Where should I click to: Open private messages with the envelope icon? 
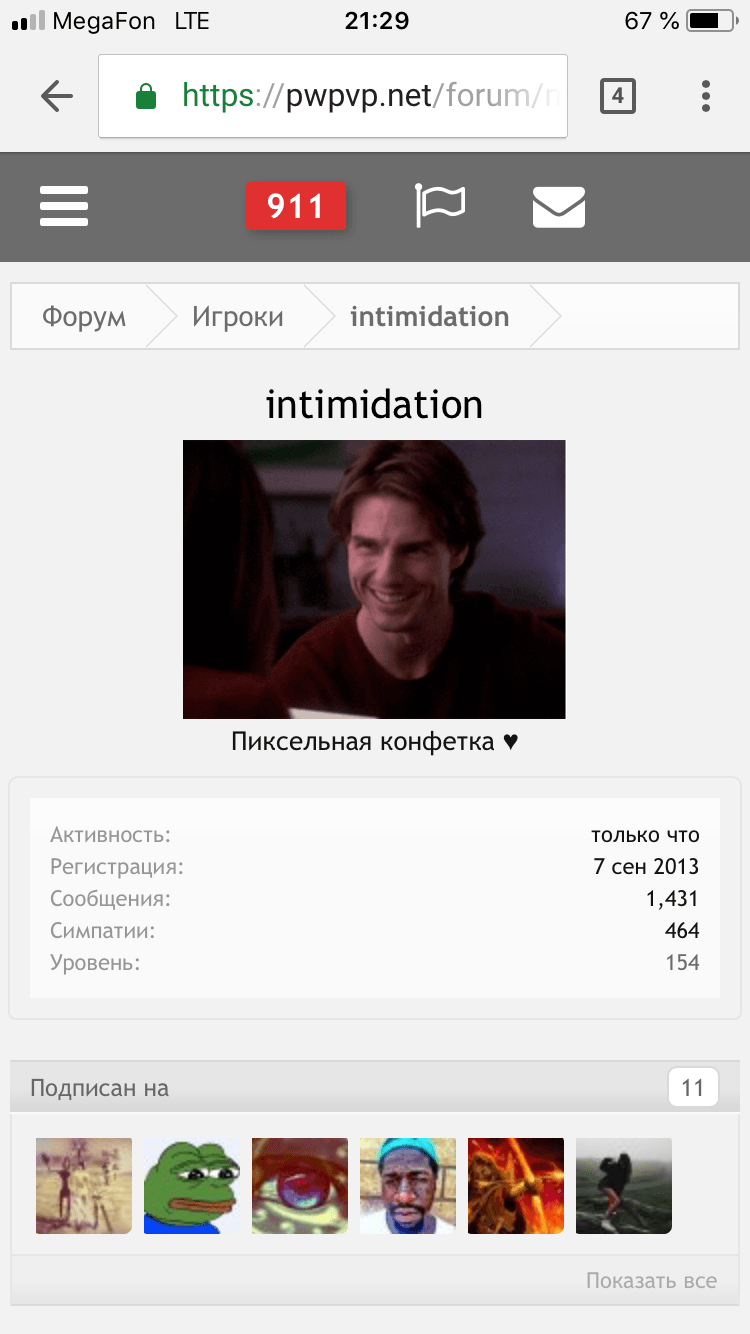(x=559, y=206)
